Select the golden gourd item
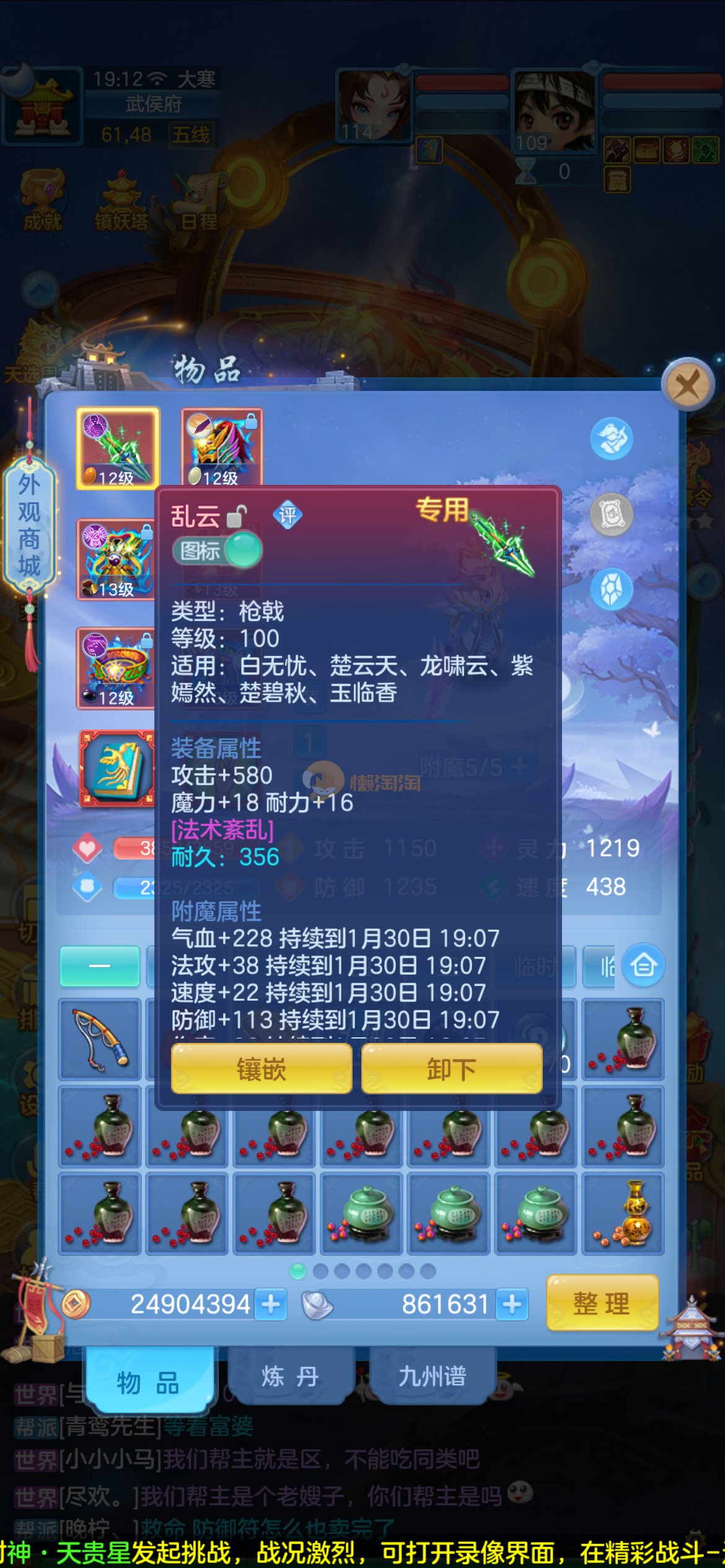Image resolution: width=725 pixels, height=1568 pixels. tap(623, 1213)
